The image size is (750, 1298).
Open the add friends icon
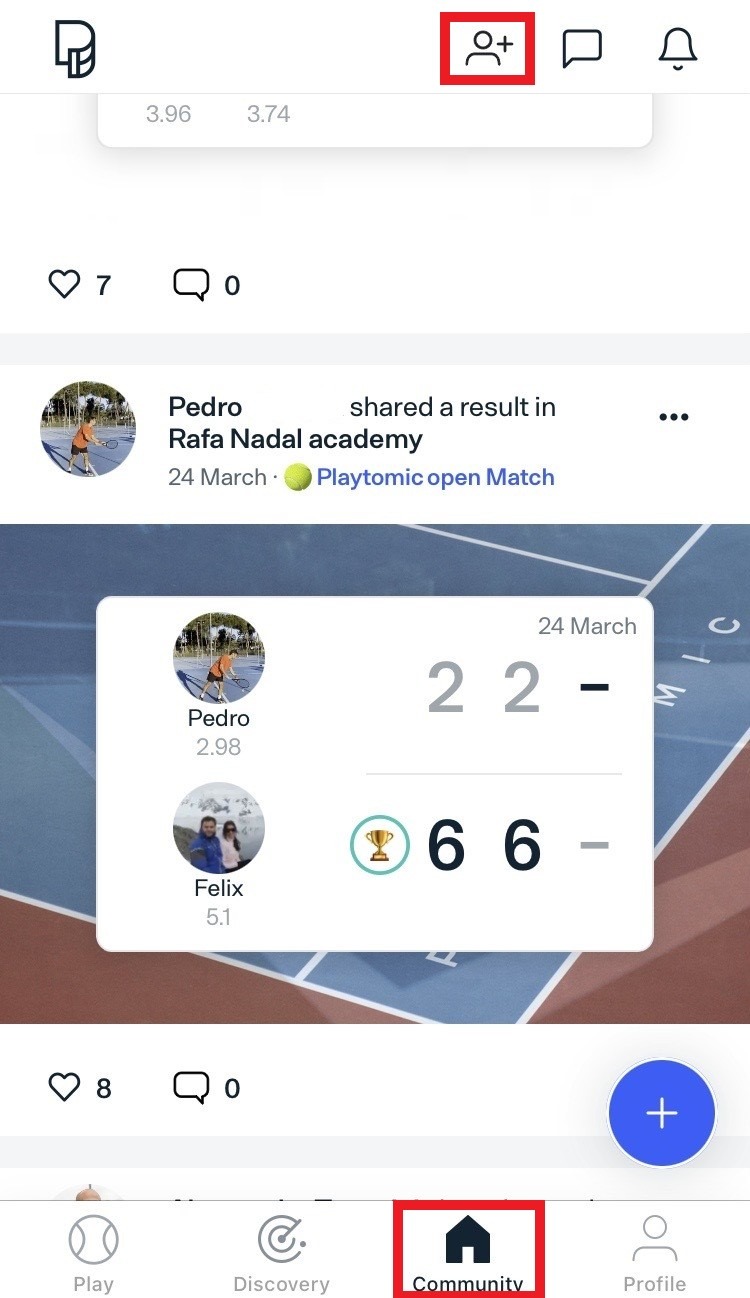coord(488,49)
